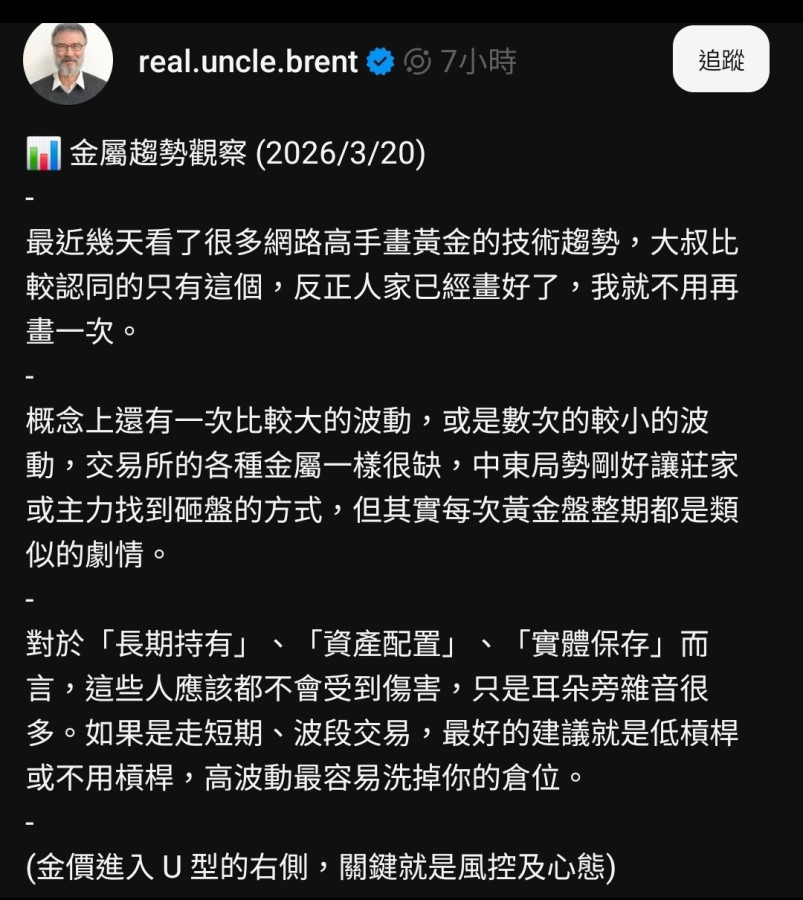This screenshot has height=900, width=803.
Task: Tap the real.uncle.brent username
Action: 247,62
